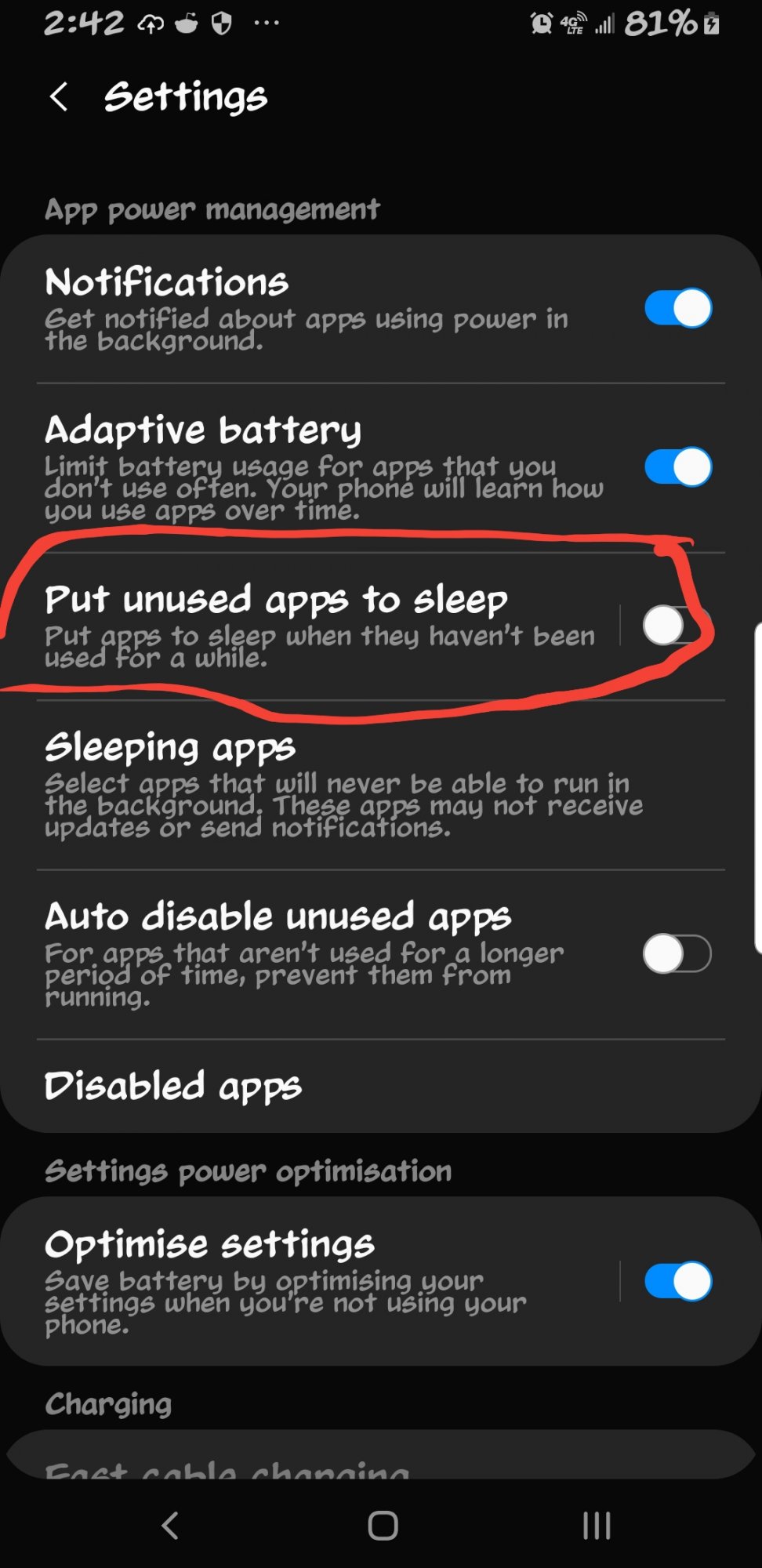This screenshot has height=1568, width=762.
Task: Enable Put unused apps to sleep
Action: 677,626
